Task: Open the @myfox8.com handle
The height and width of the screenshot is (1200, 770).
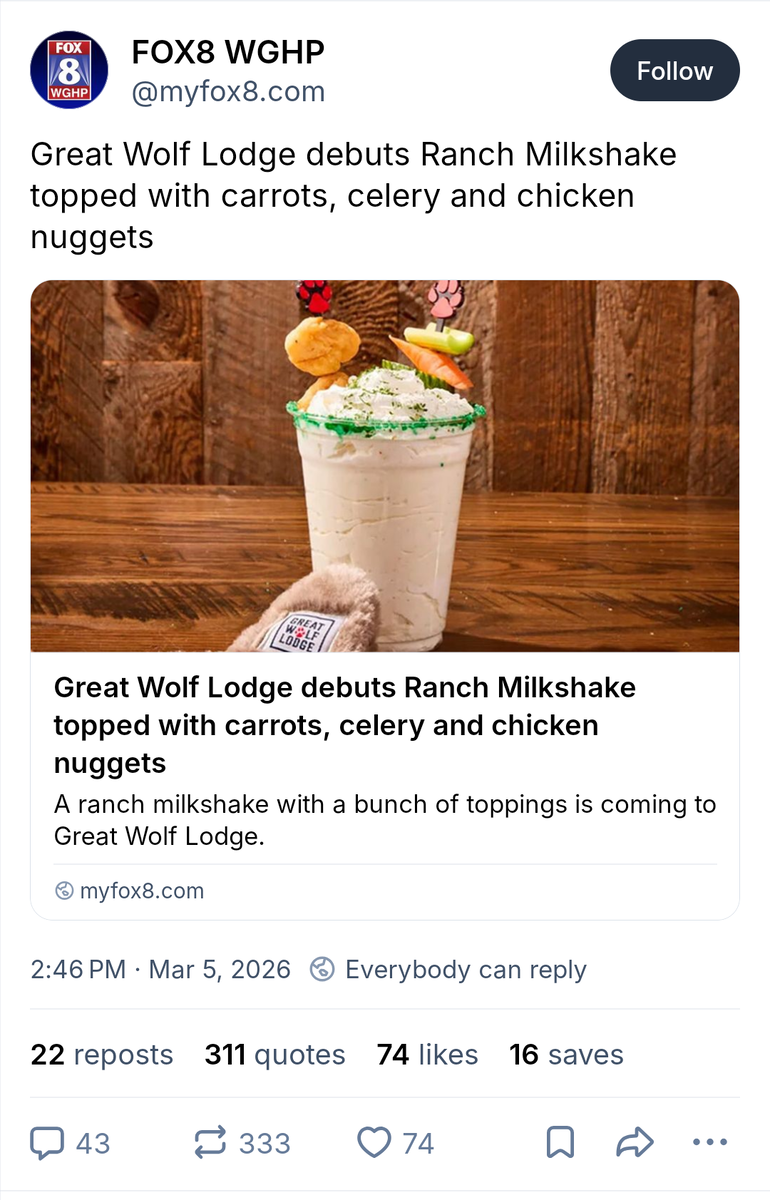Action: point(228,92)
